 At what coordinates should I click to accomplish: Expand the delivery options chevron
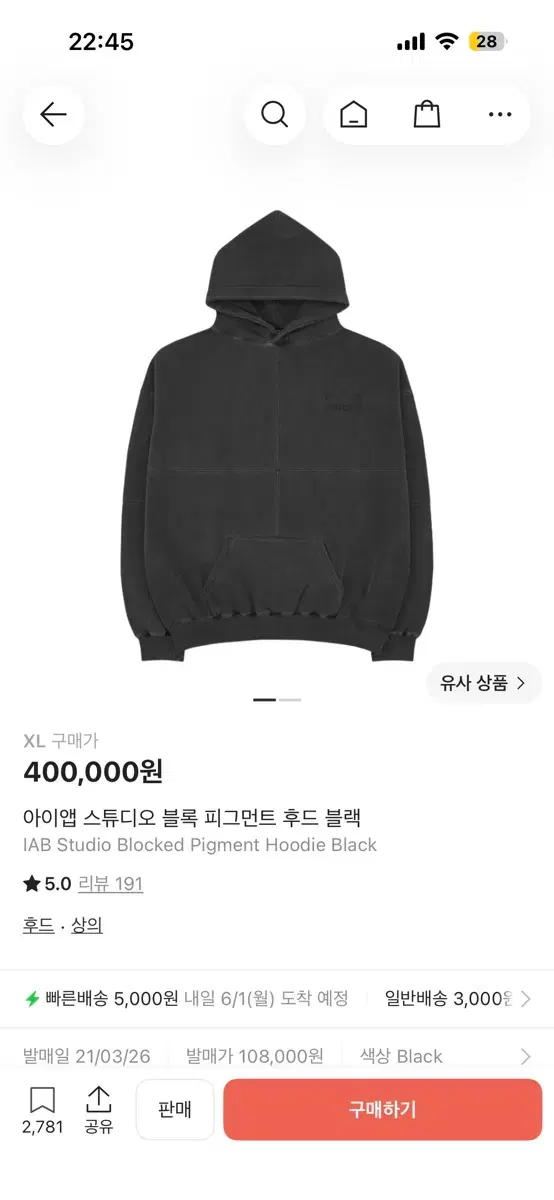pyautogui.click(x=528, y=999)
